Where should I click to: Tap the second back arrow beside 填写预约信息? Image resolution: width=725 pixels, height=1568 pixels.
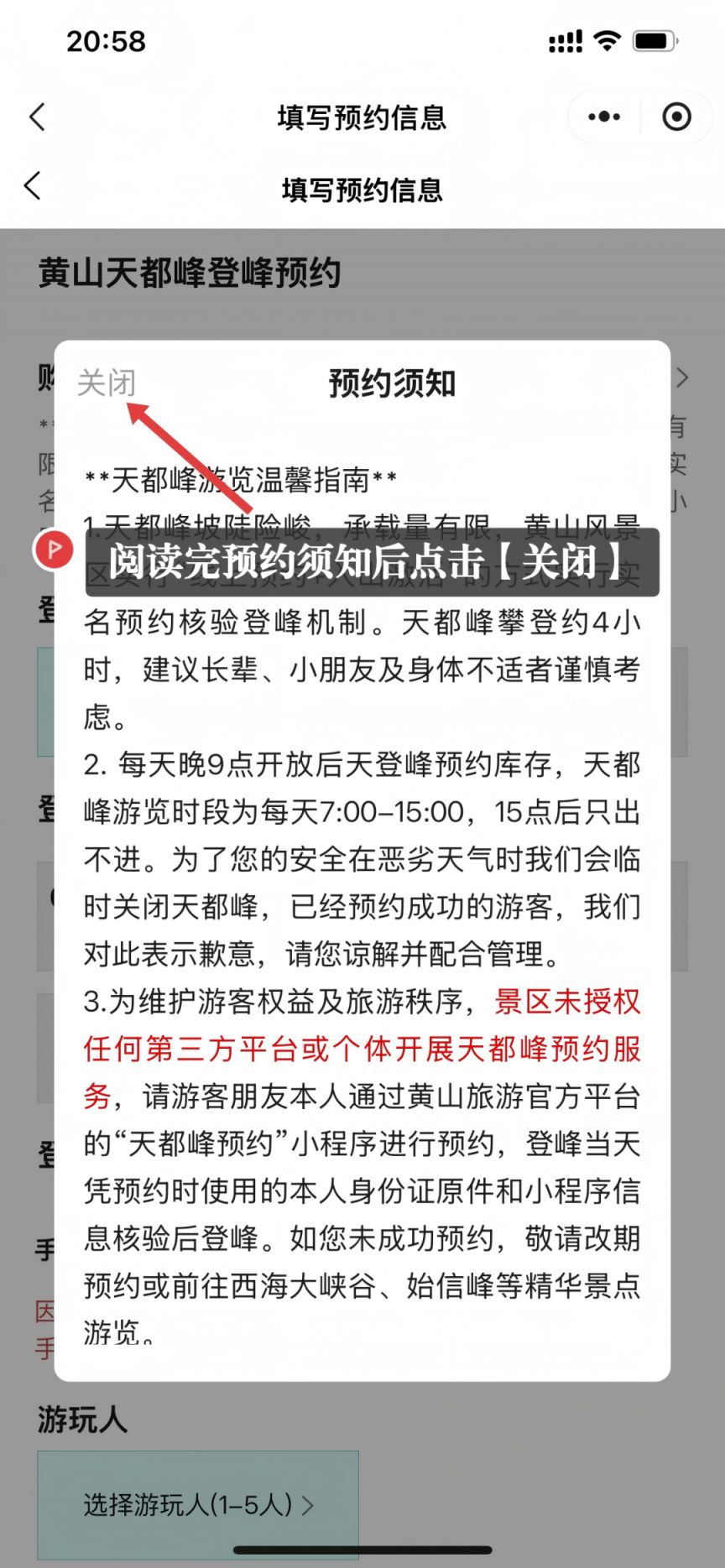pyautogui.click(x=34, y=186)
